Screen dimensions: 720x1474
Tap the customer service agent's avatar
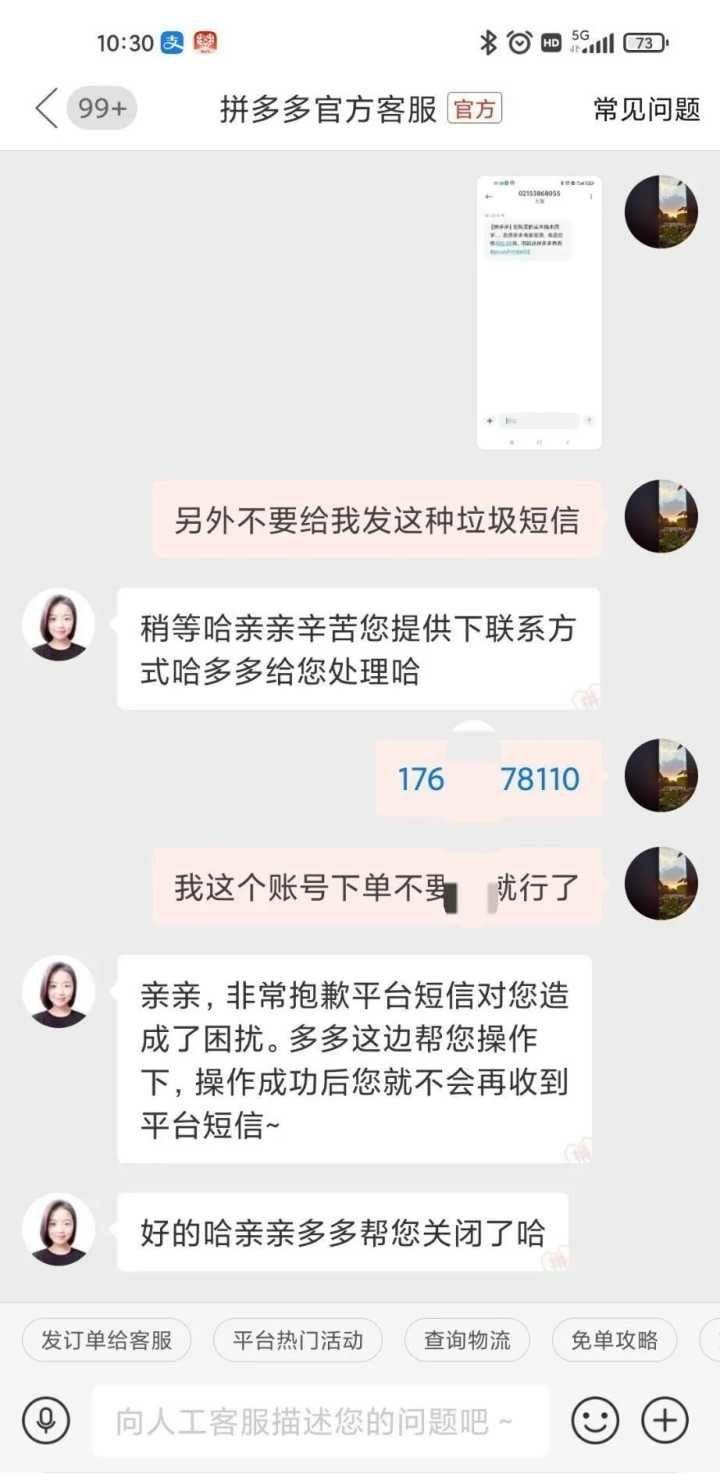[58, 624]
